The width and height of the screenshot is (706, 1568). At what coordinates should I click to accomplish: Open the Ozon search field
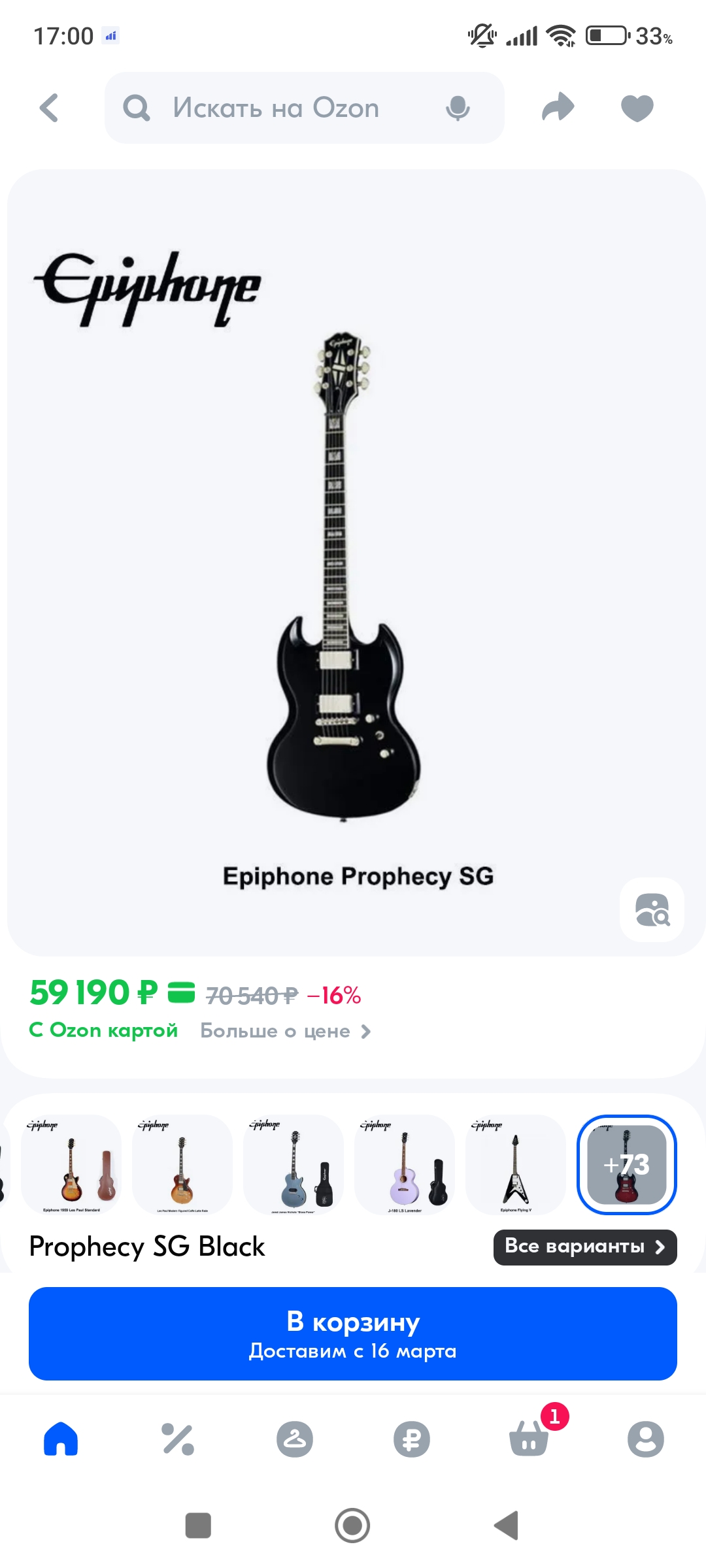[x=275, y=108]
